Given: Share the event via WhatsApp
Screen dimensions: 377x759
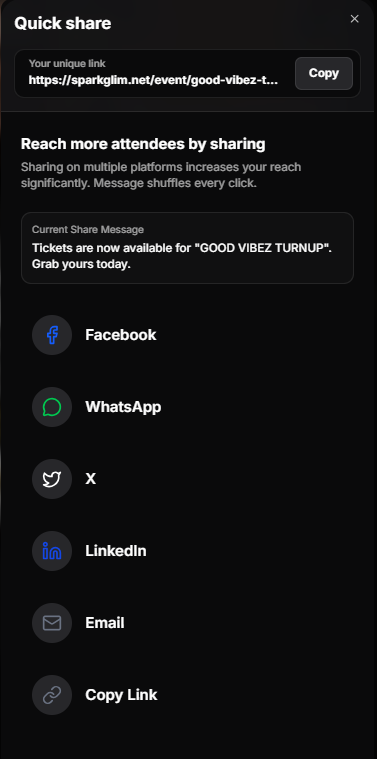Looking at the screenshot, I should pos(187,407).
